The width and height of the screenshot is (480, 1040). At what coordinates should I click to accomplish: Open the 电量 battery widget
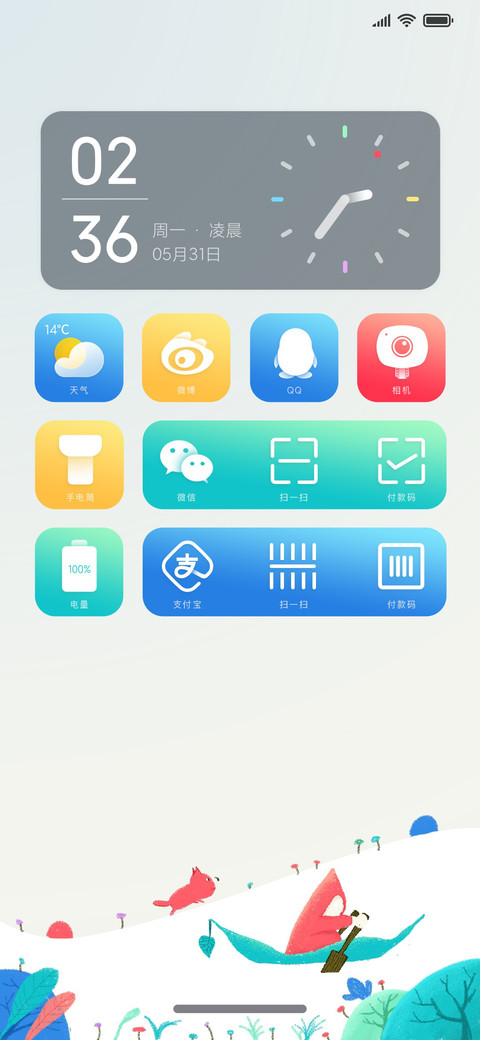click(79, 572)
